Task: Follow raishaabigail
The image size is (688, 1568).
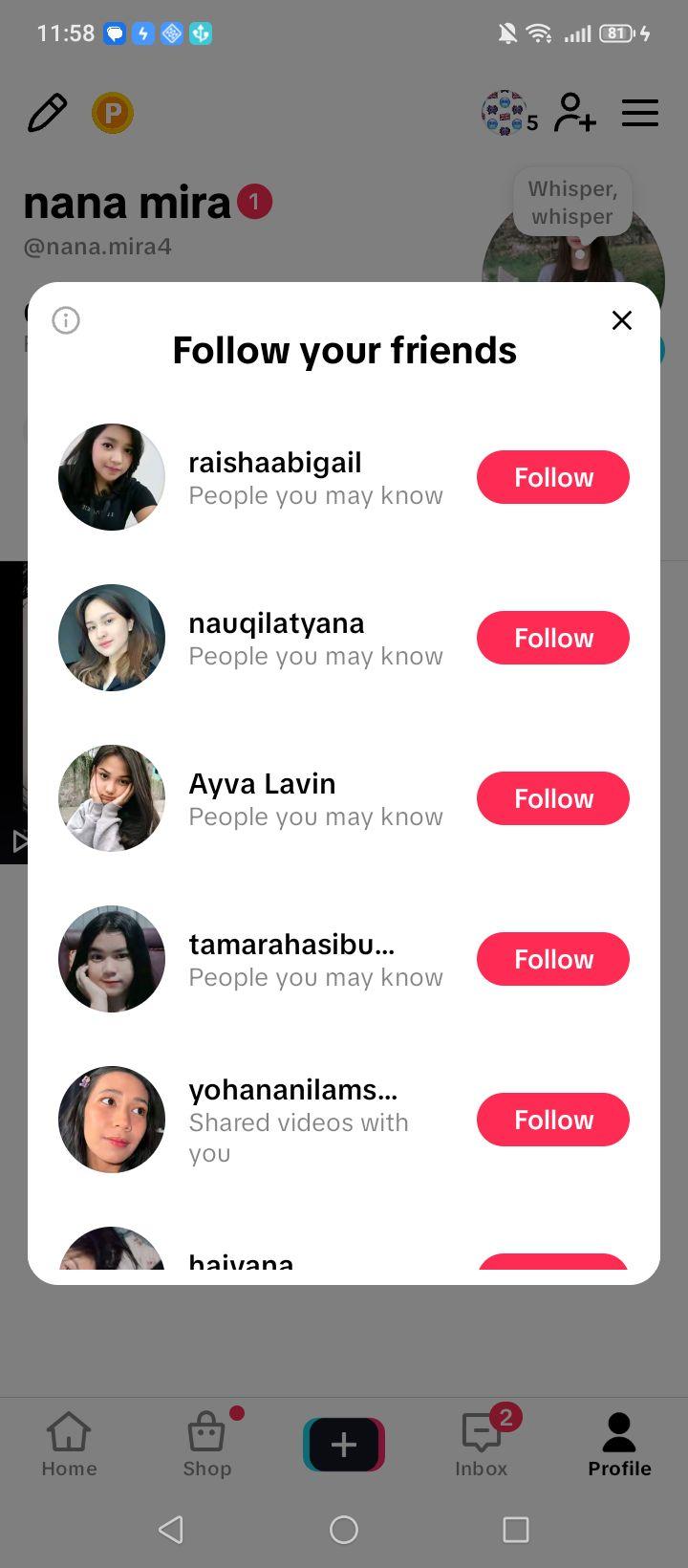Action: pyautogui.click(x=553, y=477)
